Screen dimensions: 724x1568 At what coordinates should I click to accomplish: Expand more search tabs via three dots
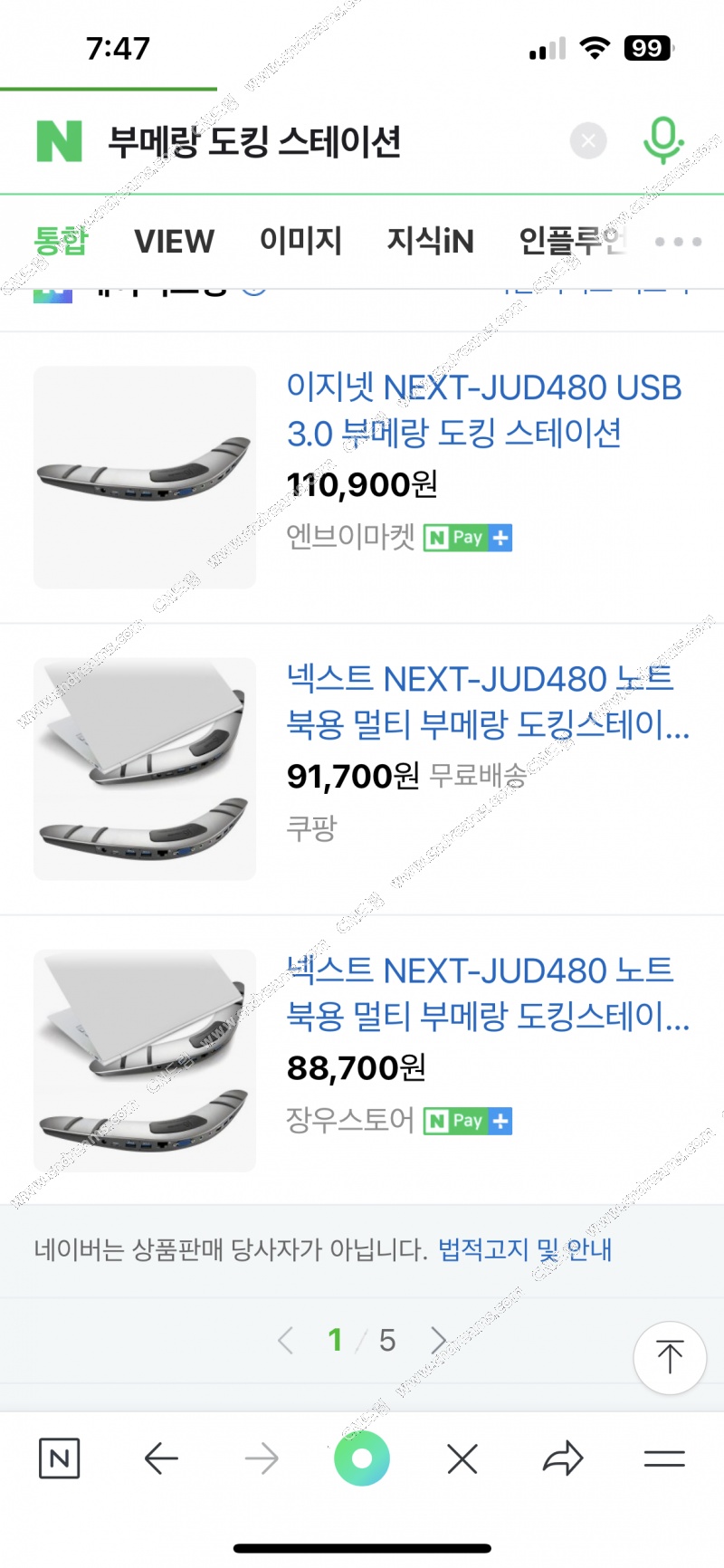(678, 242)
